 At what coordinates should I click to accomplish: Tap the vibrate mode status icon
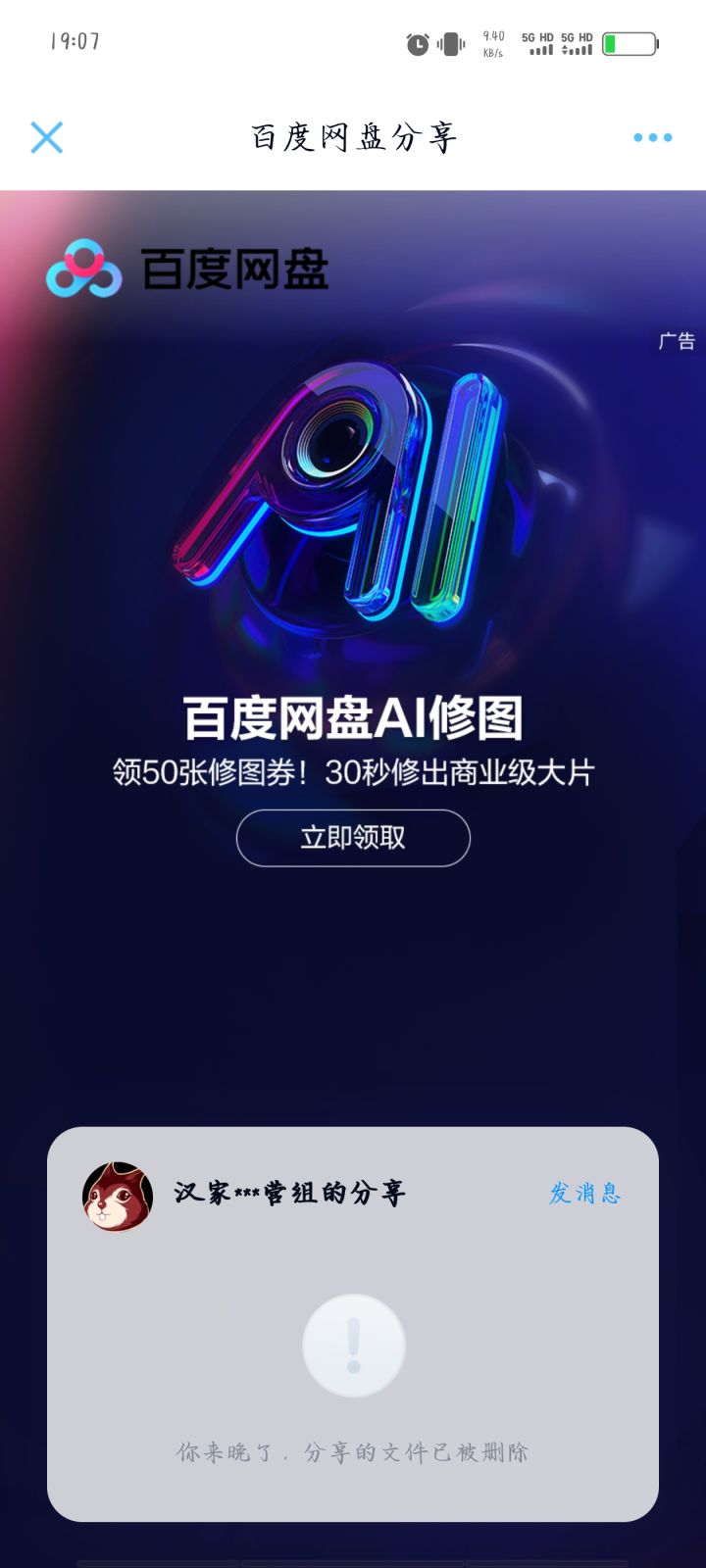[449, 43]
